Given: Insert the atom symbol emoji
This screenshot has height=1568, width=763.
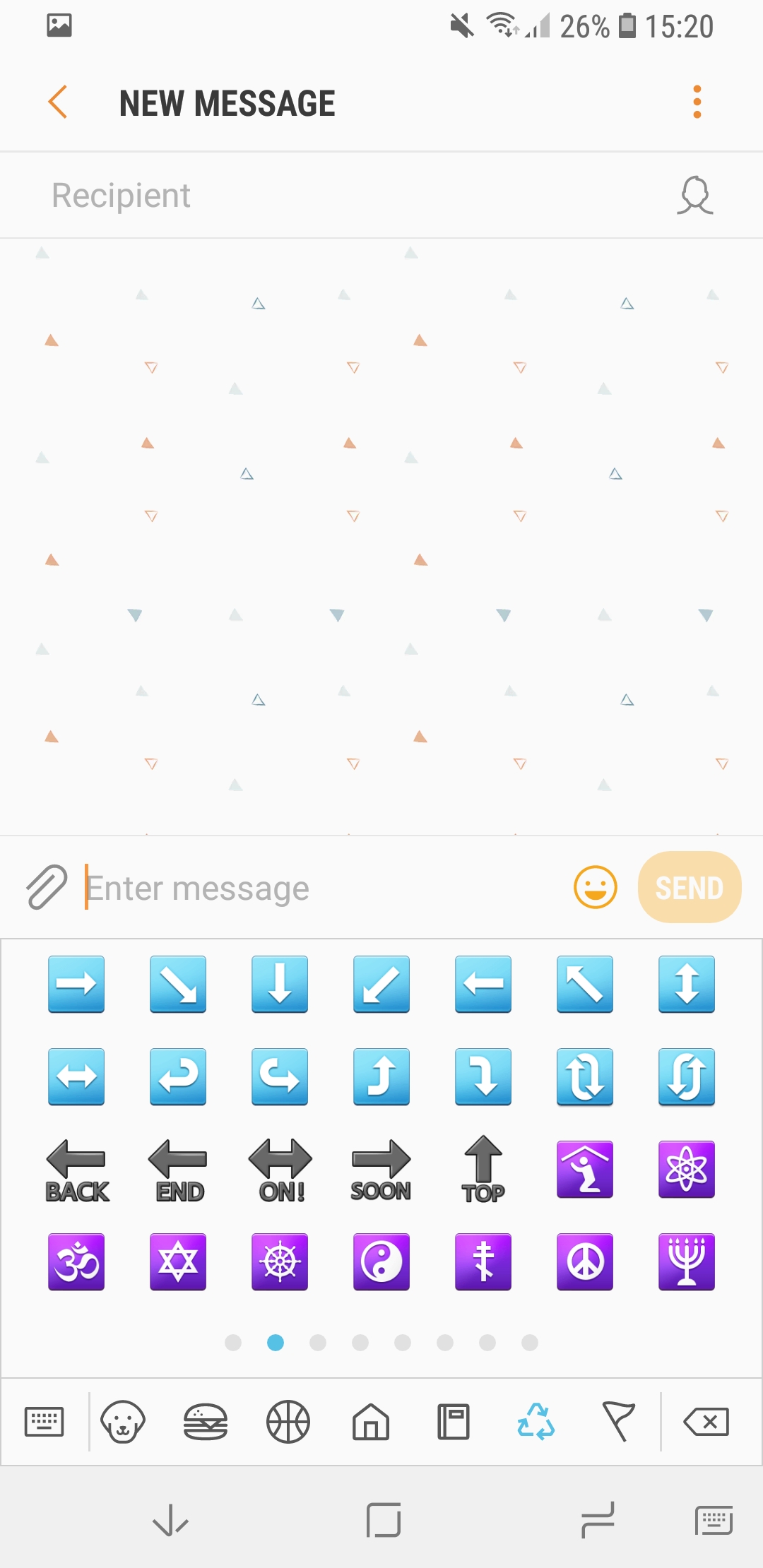Looking at the screenshot, I should (686, 1170).
